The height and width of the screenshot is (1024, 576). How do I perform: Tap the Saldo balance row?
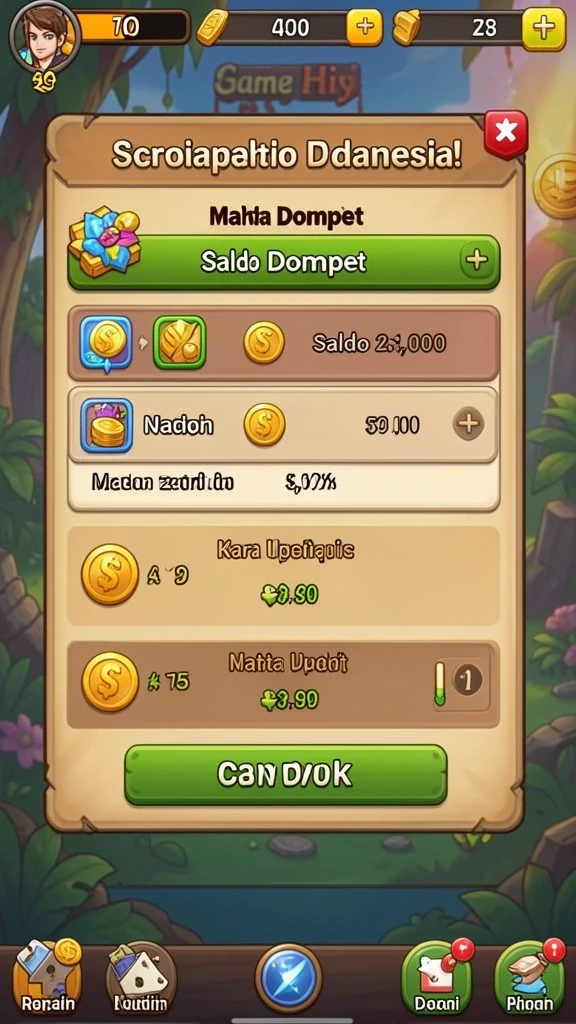pos(283,343)
